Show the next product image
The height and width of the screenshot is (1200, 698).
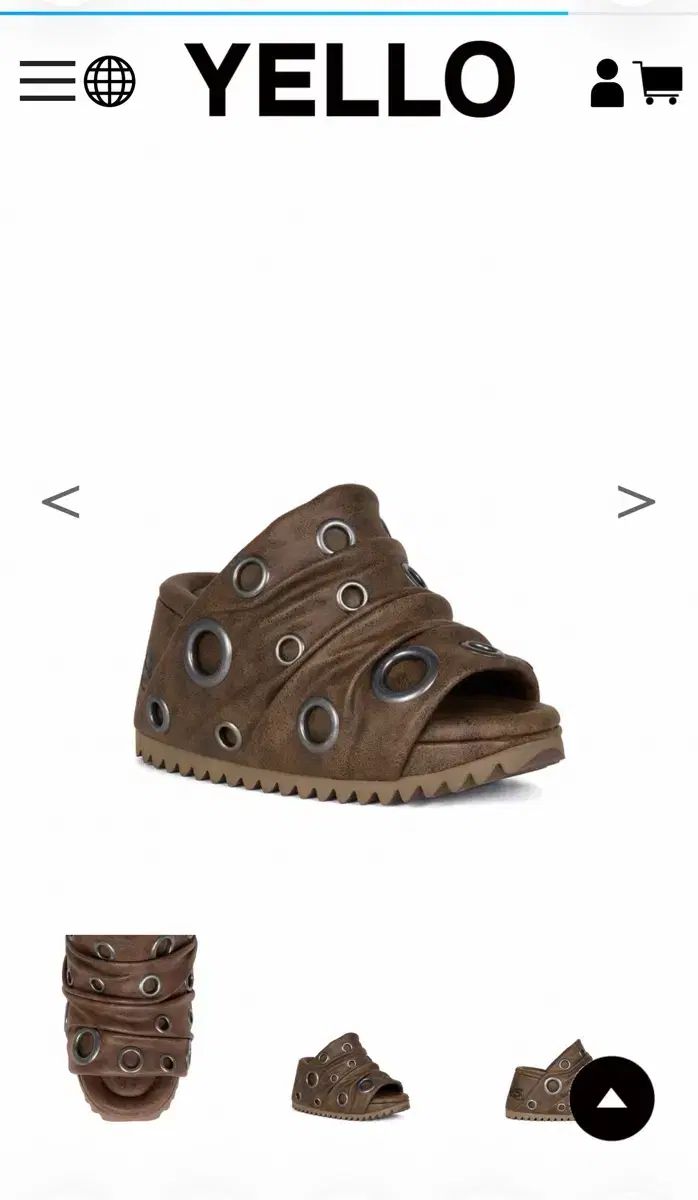click(x=636, y=501)
